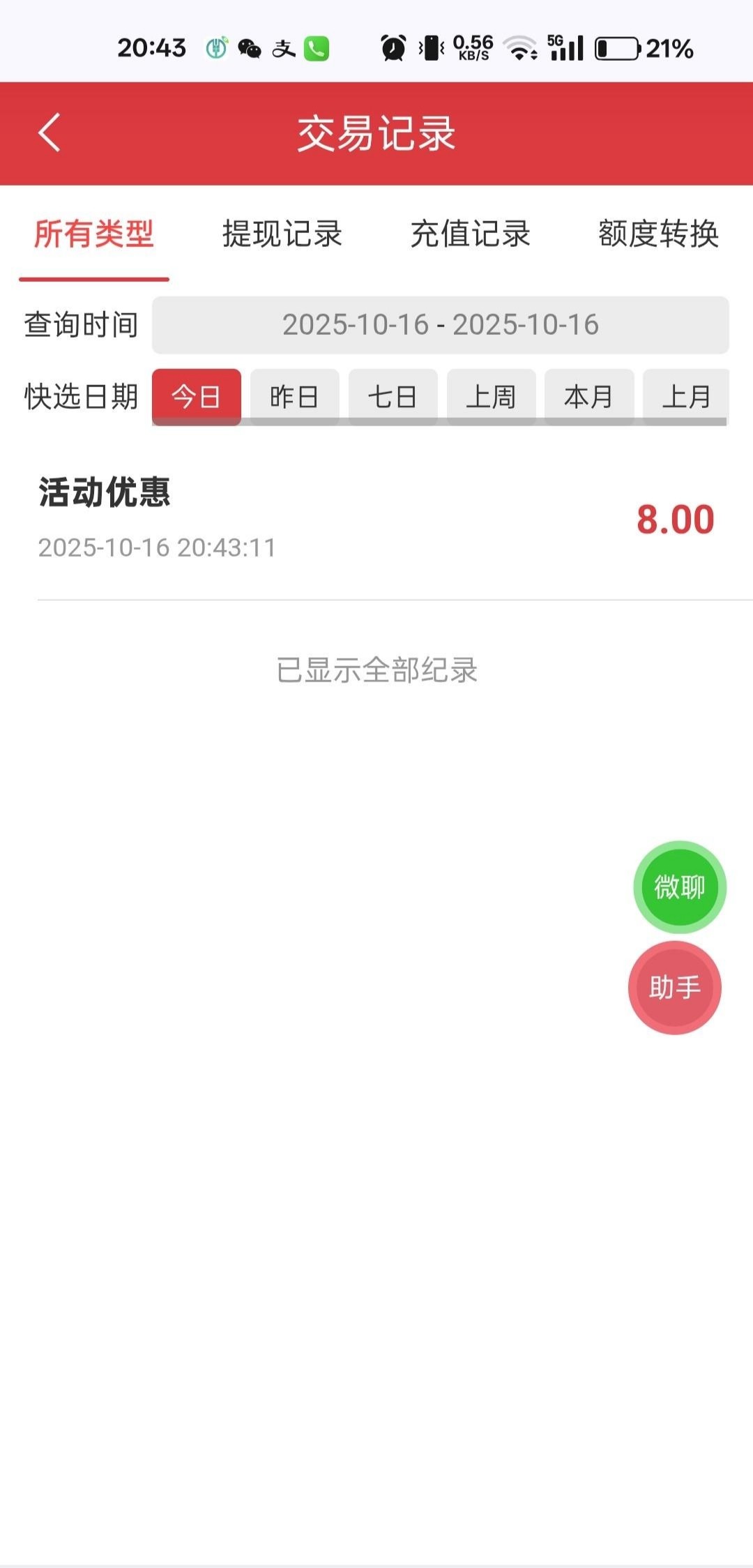Select the 所有类型 tab
The height and width of the screenshot is (1568, 753).
[94, 234]
